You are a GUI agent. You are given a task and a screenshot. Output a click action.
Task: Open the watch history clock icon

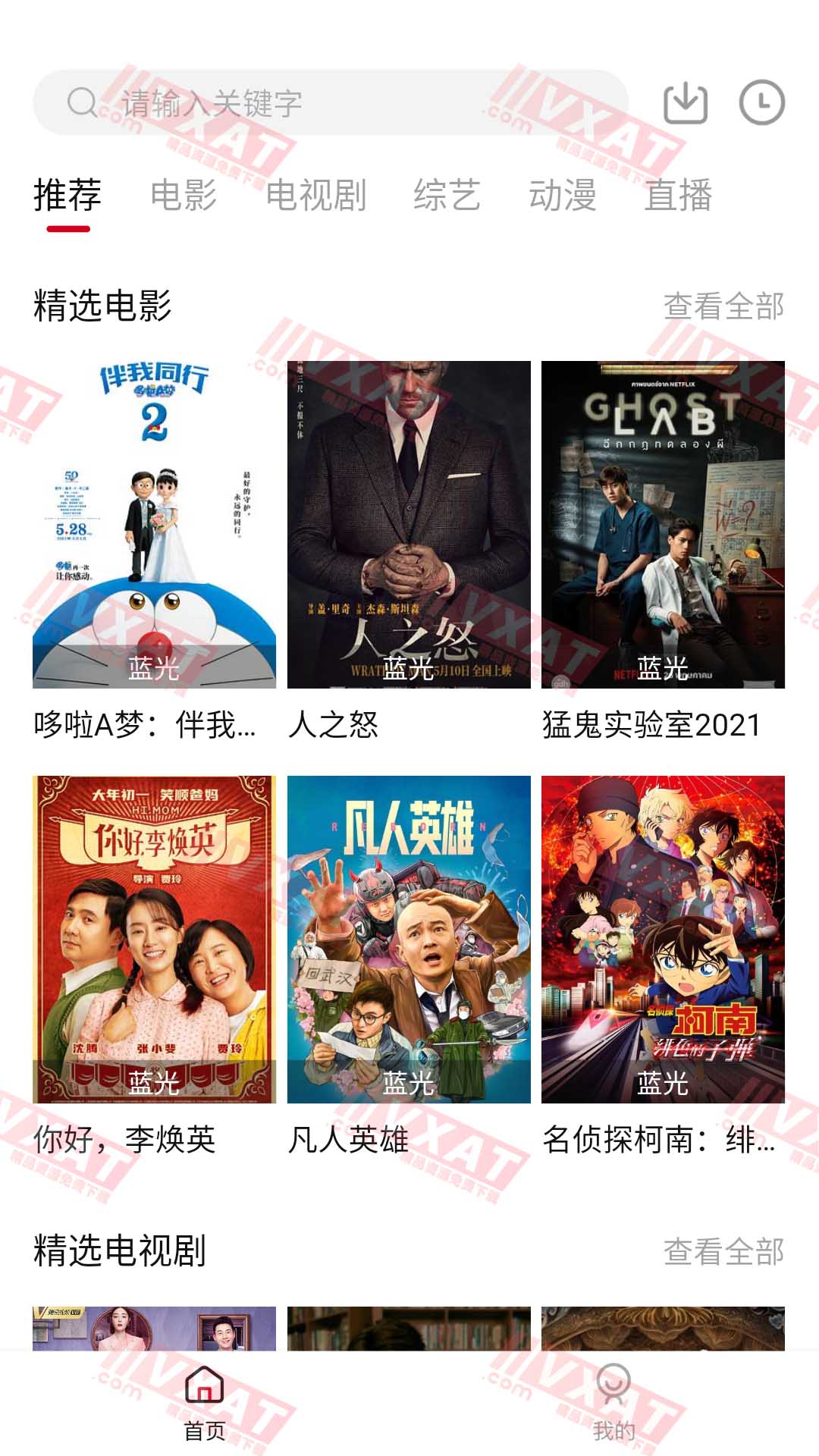pyautogui.click(x=761, y=102)
